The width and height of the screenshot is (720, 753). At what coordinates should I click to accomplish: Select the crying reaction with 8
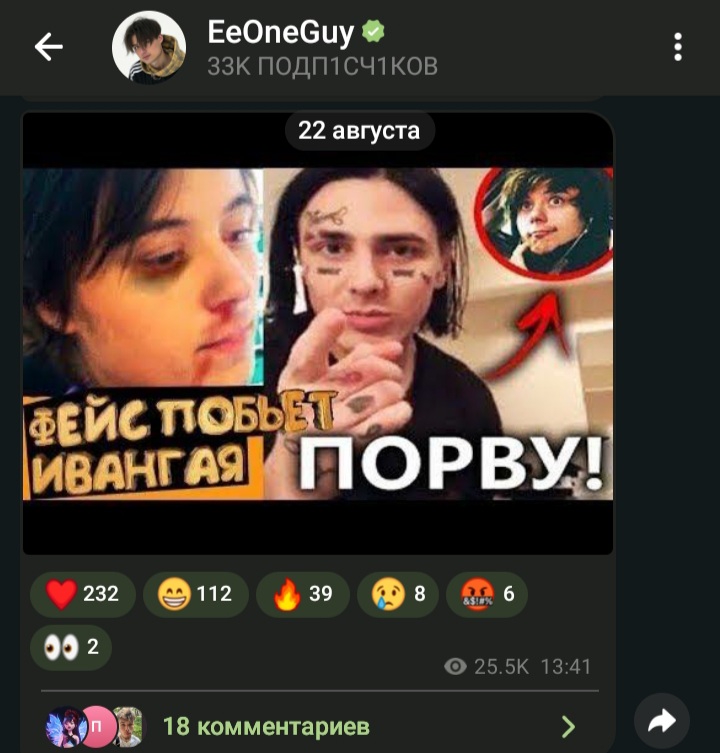398,594
